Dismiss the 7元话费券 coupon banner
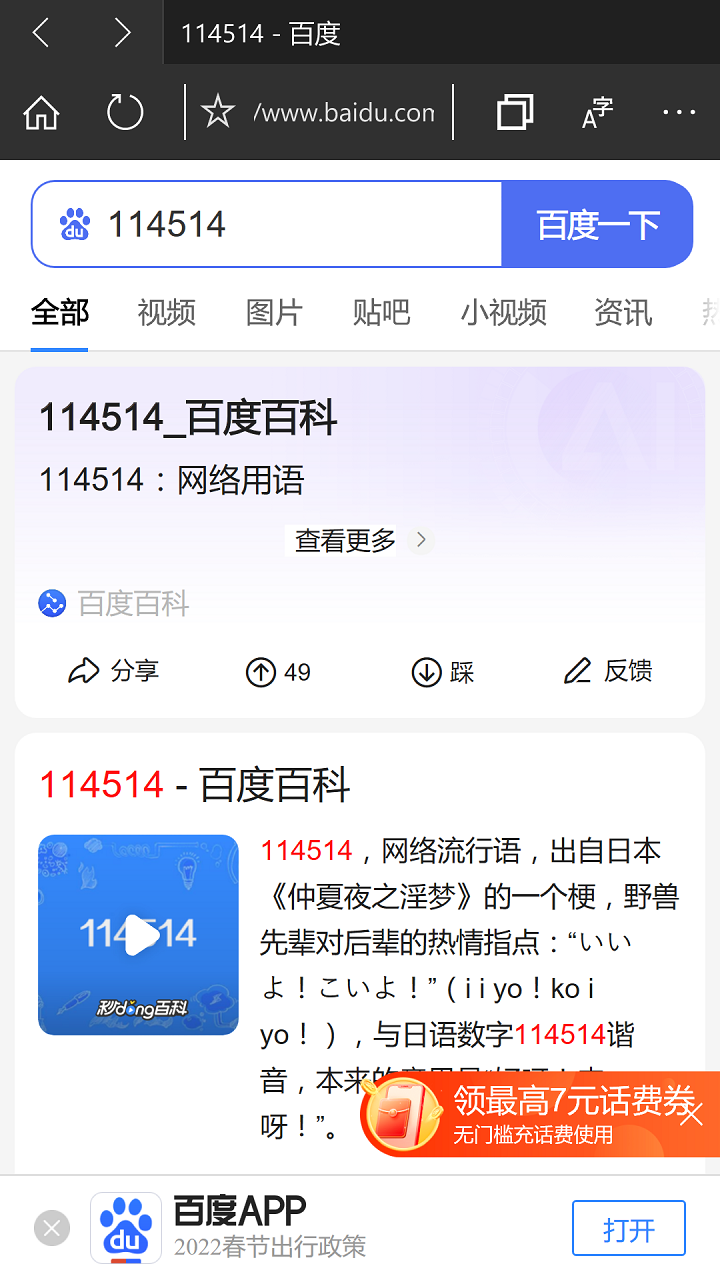Screen dimensions: 720x1280 691,1113
